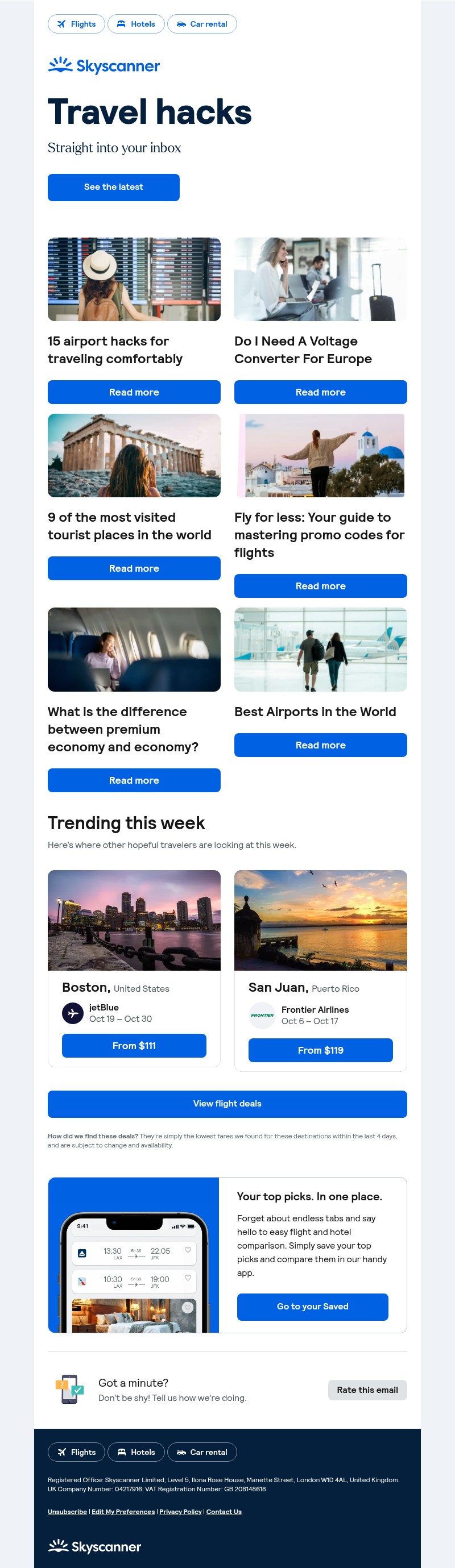Screen dimensions: 455x1568
Task: Open the Edit My Preferences link
Action: coord(123,1511)
